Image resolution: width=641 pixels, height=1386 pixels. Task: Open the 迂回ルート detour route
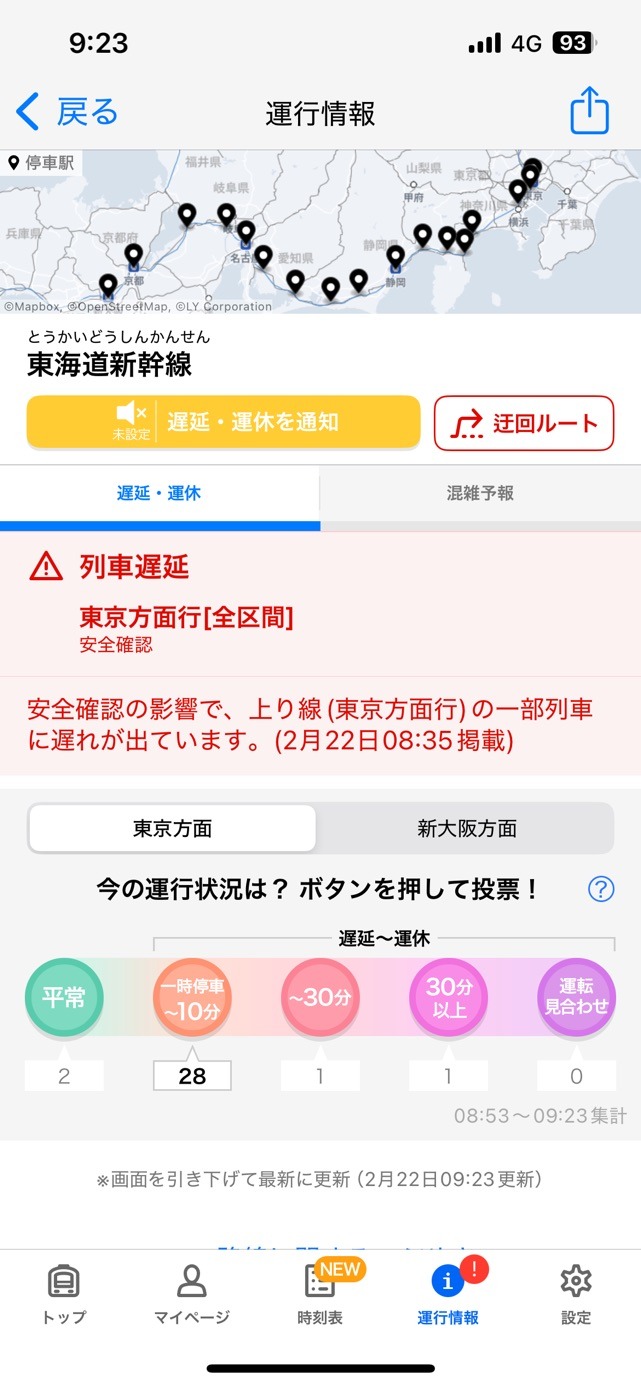click(524, 423)
